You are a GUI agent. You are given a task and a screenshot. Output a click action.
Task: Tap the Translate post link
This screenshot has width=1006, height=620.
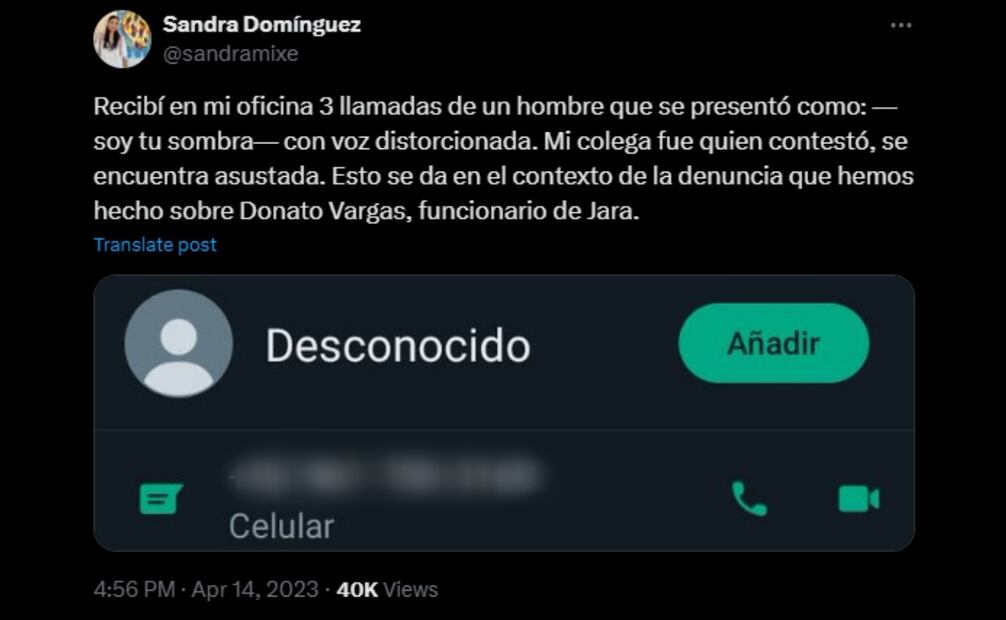155,245
